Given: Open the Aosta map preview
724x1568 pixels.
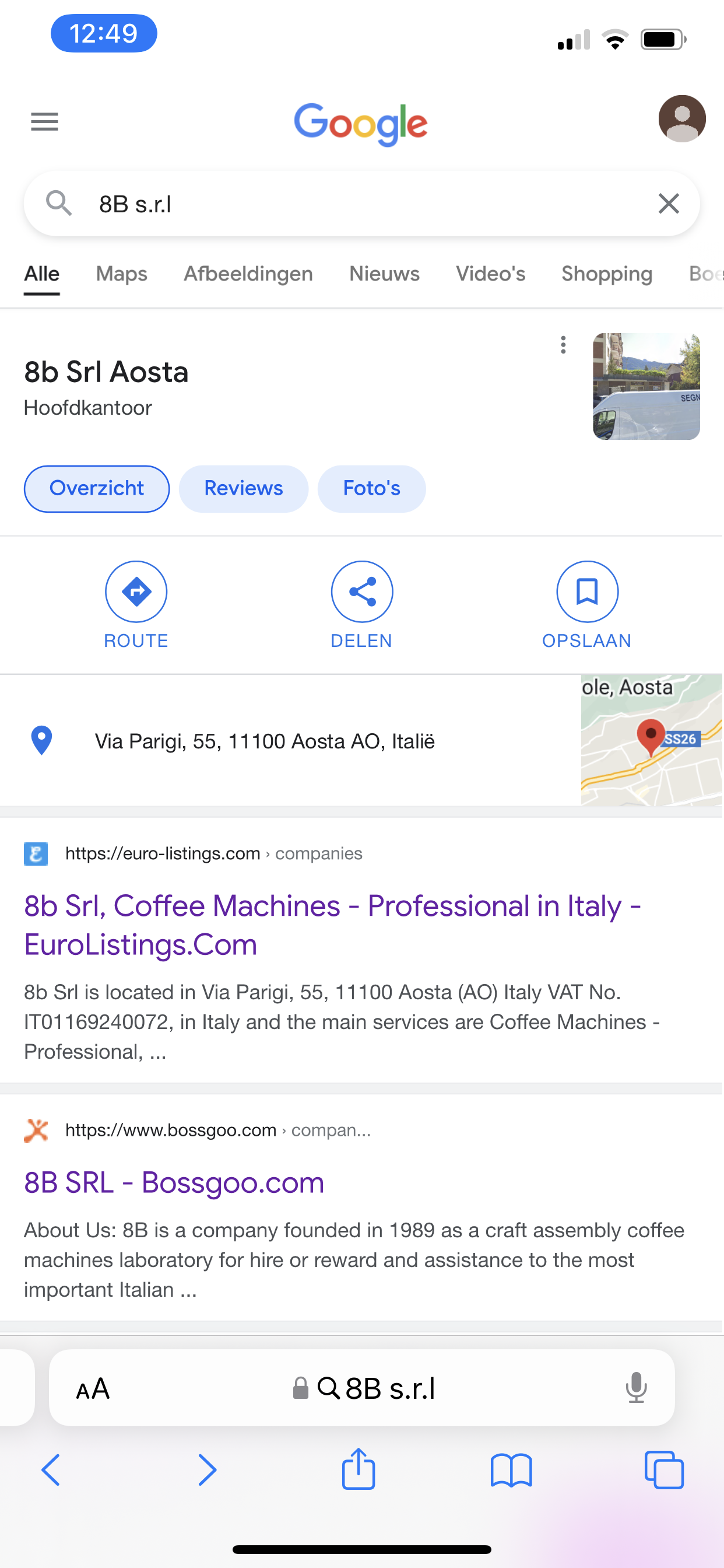Looking at the screenshot, I should click(651, 740).
